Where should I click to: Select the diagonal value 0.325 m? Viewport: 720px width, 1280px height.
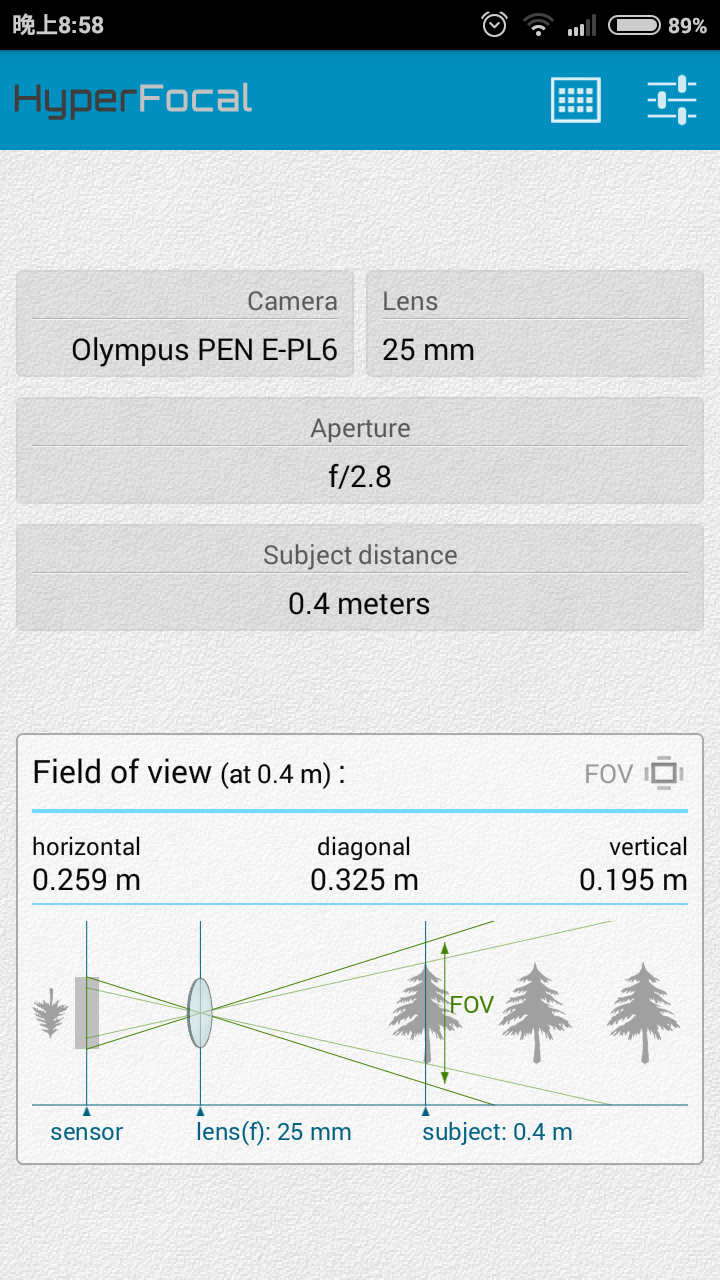tap(364, 880)
